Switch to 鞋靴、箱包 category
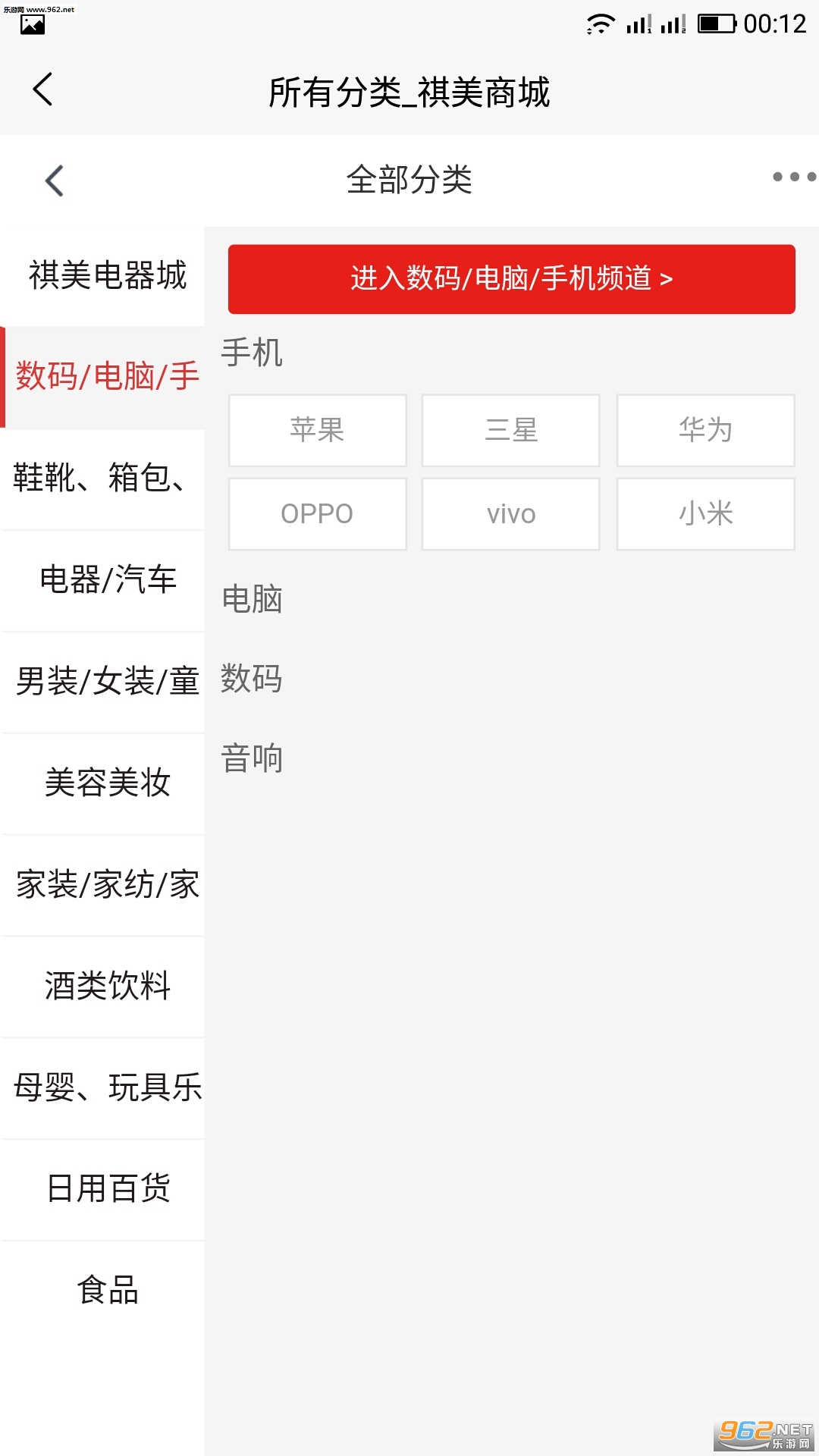Viewport: 819px width, 1456px height. coord(102,479)
